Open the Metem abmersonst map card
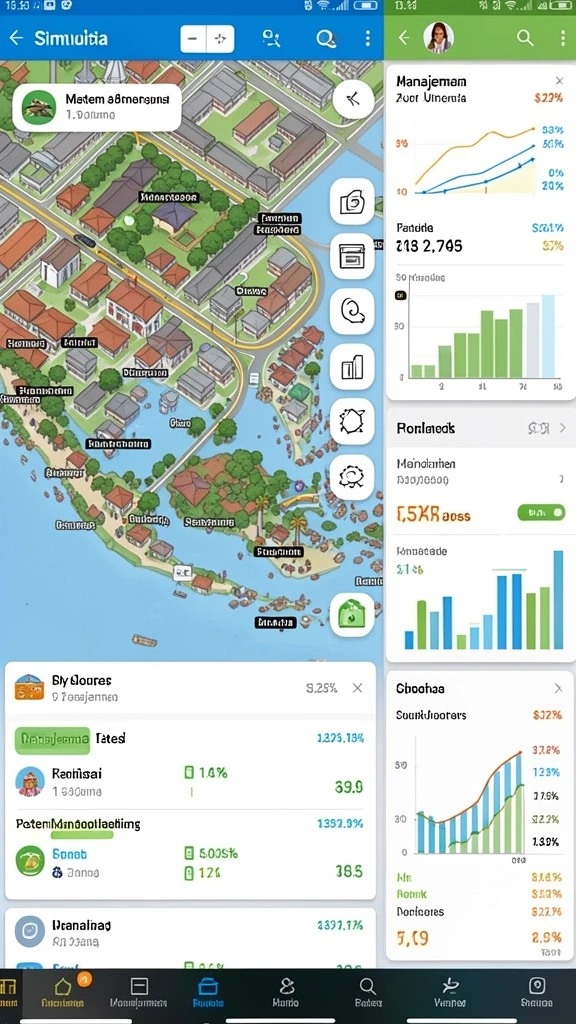Screen dimensions: 576x1024 97,107
